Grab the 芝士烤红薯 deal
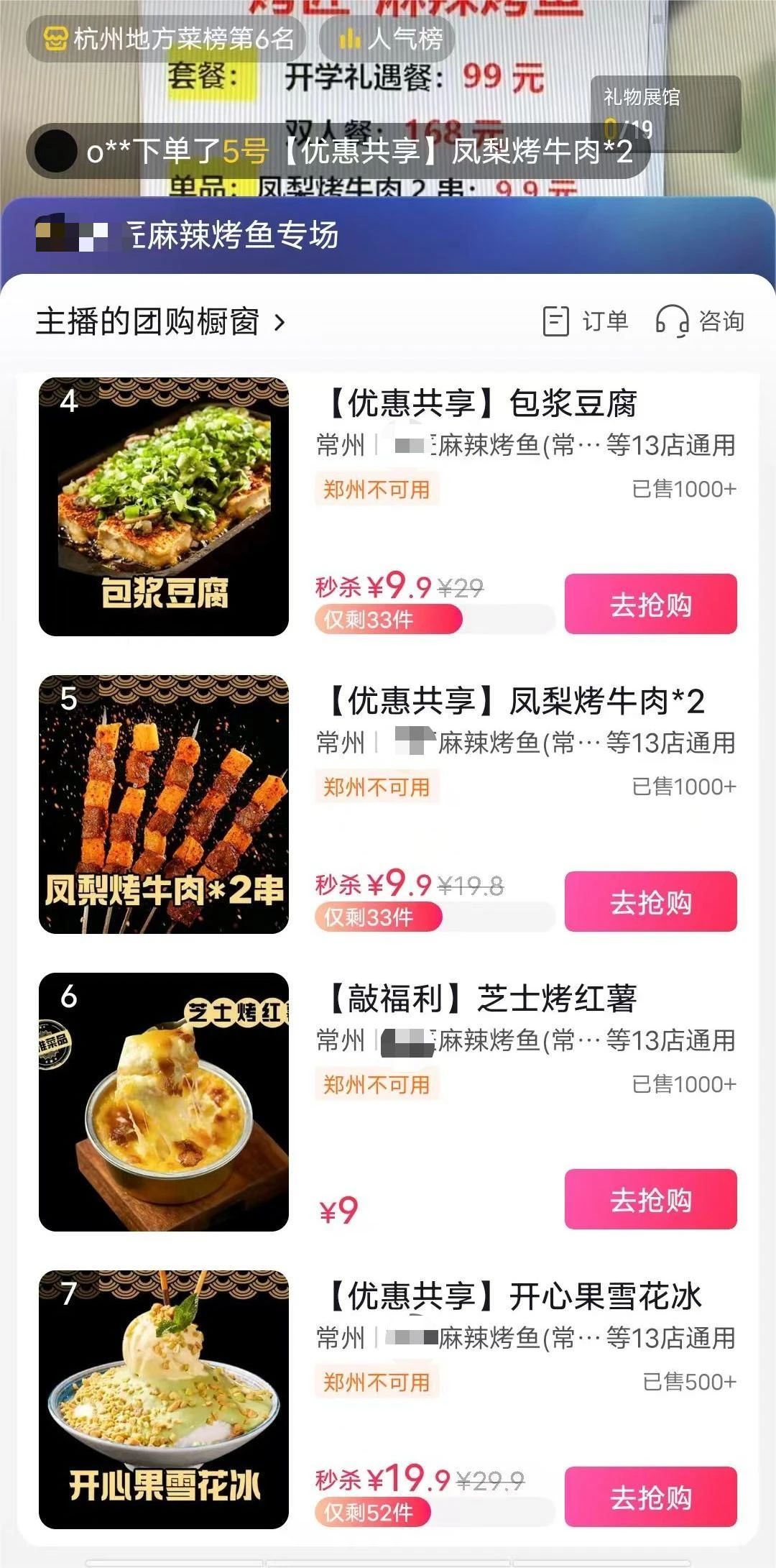Screen dimensions: 776x1568 [x=650, y=1199]
